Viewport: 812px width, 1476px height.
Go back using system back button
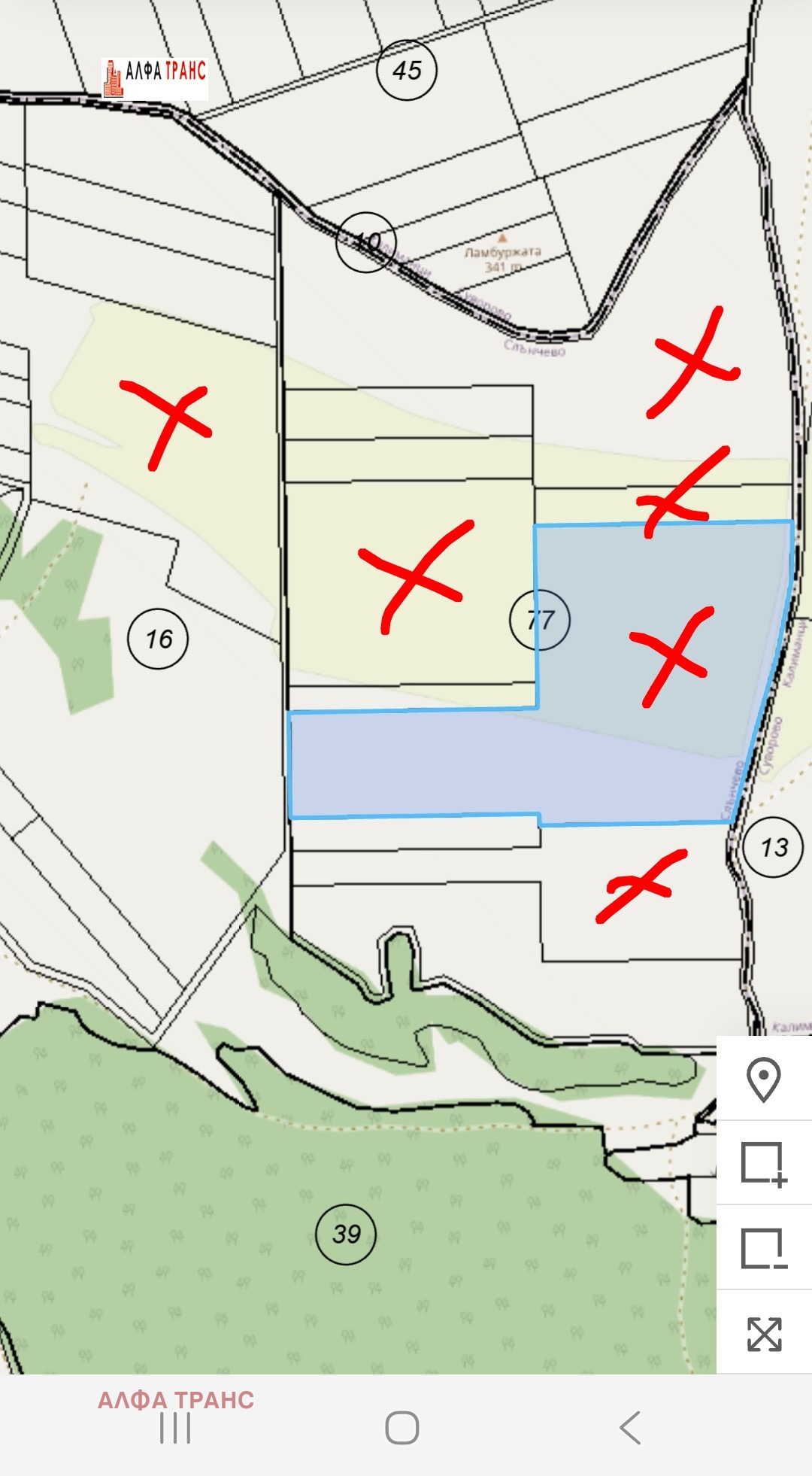click(x=630, y=1427)
